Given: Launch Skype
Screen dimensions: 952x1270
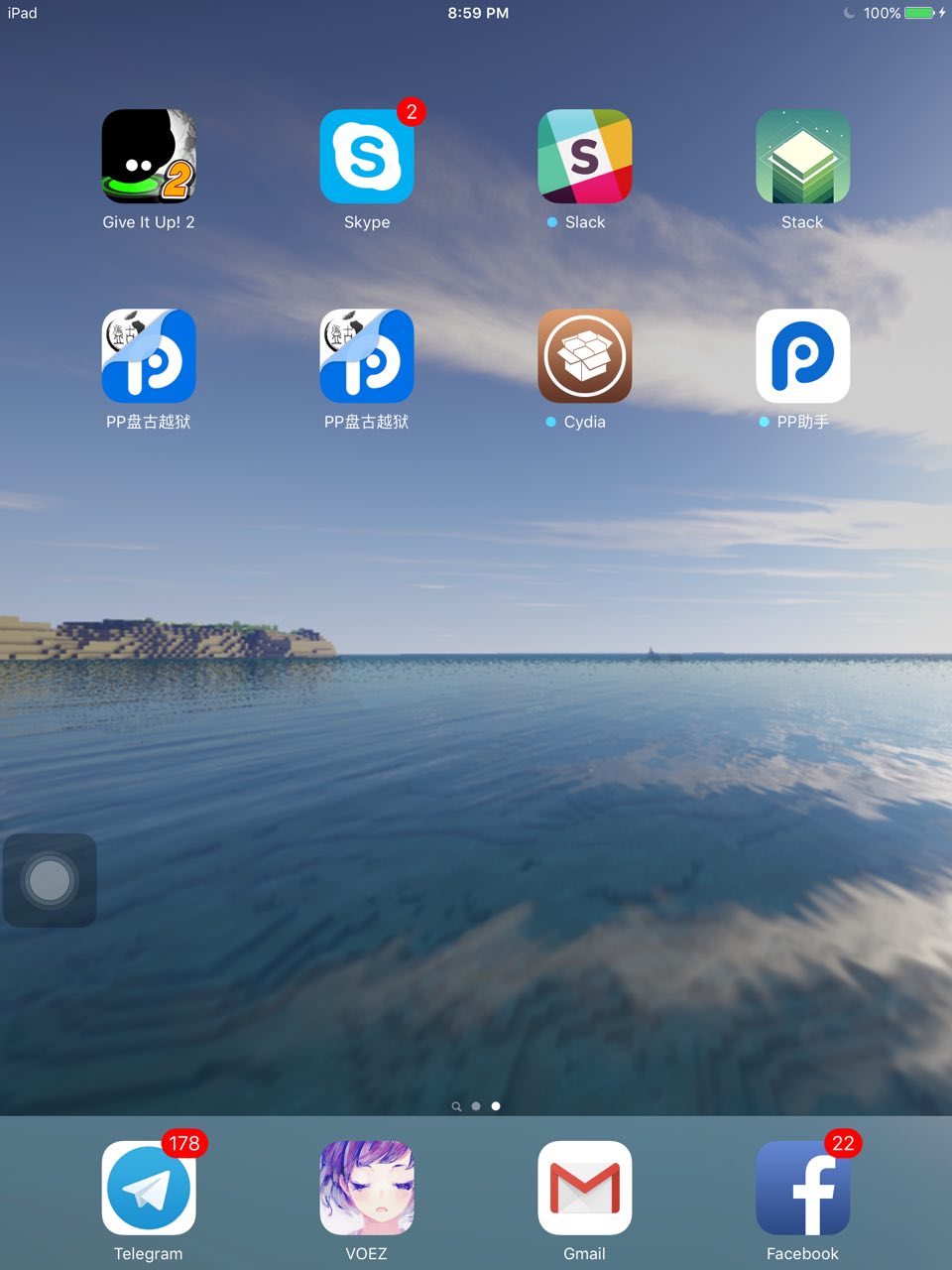Looking at the screenshot, I should pos(367,157).
